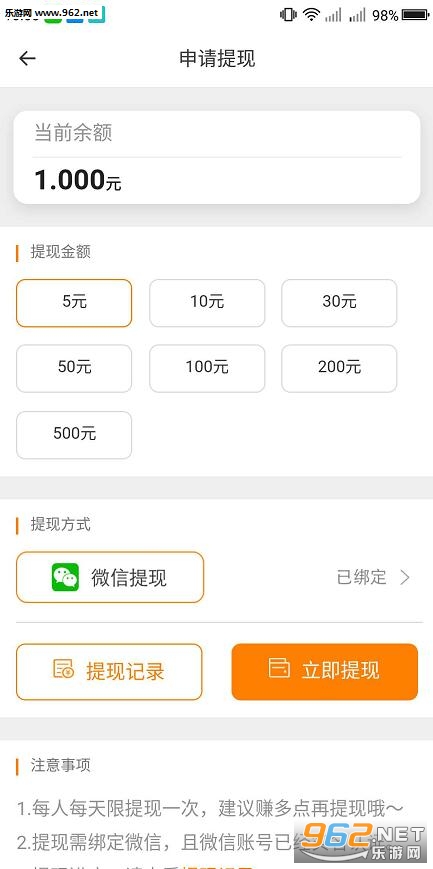This screenshot has width=433, height=869.
Task: Select the 5元 withdrawal amount
Action: pos(74,303)
